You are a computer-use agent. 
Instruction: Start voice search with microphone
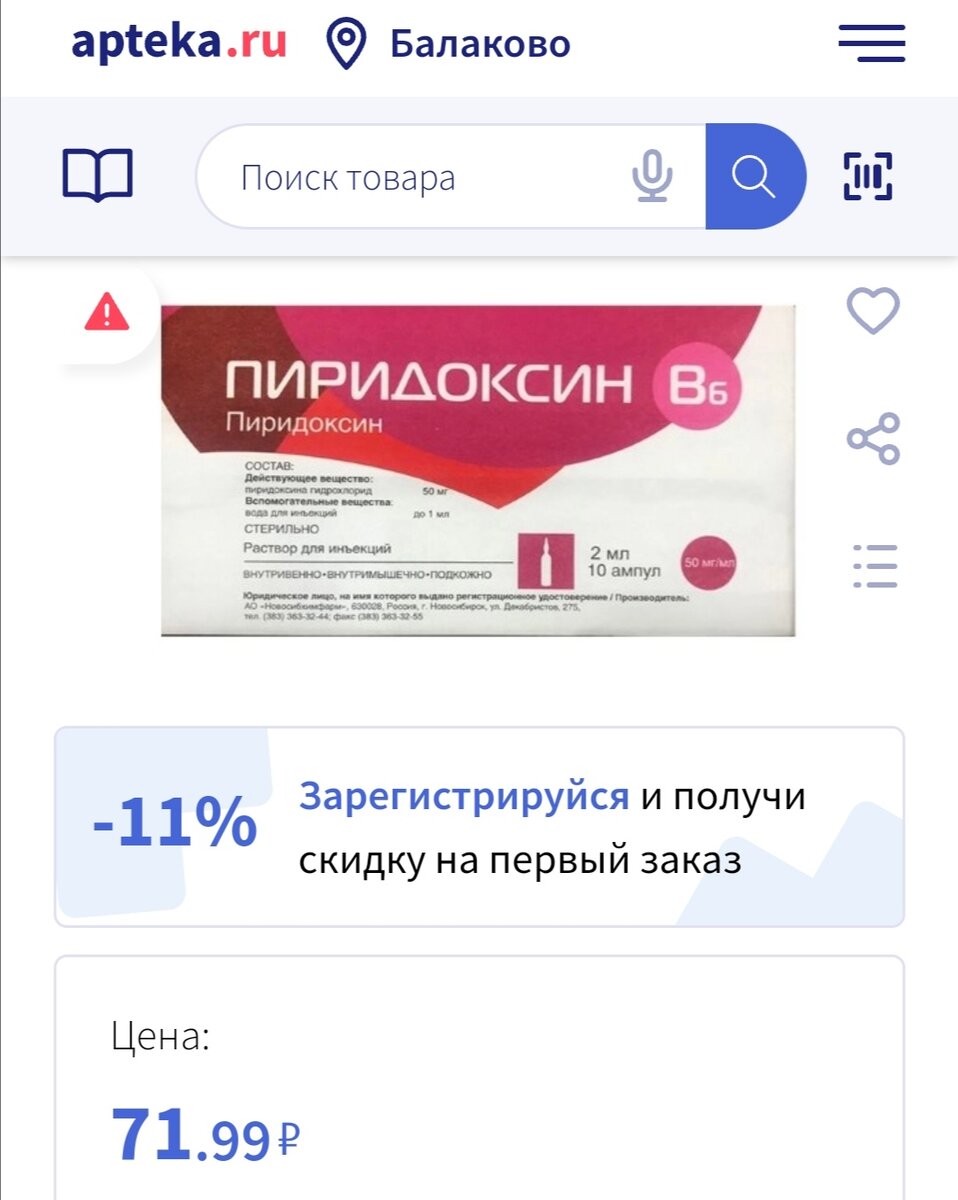click(x=652, y=177)
